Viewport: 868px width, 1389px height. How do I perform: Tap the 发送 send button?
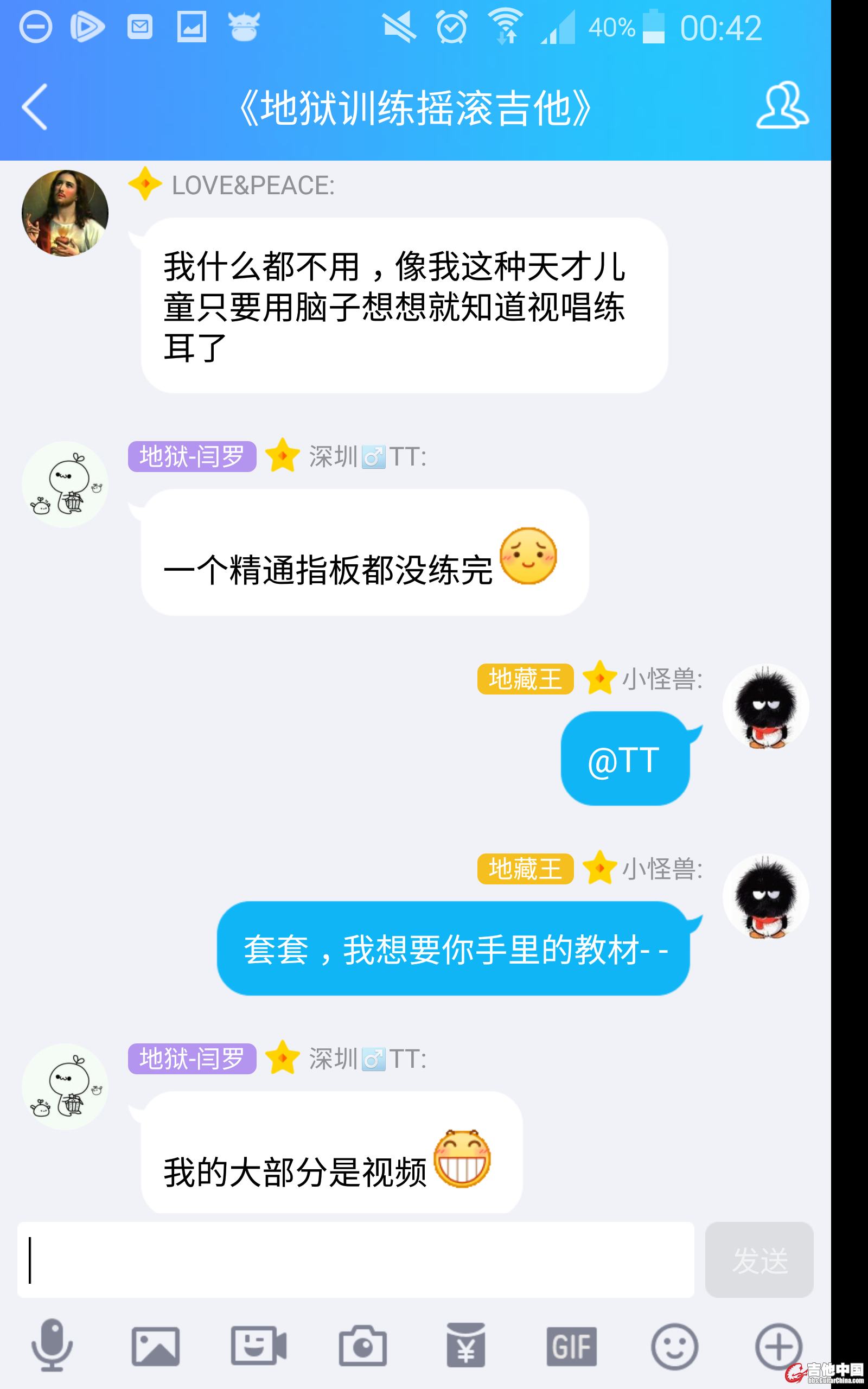point(759,1259)
